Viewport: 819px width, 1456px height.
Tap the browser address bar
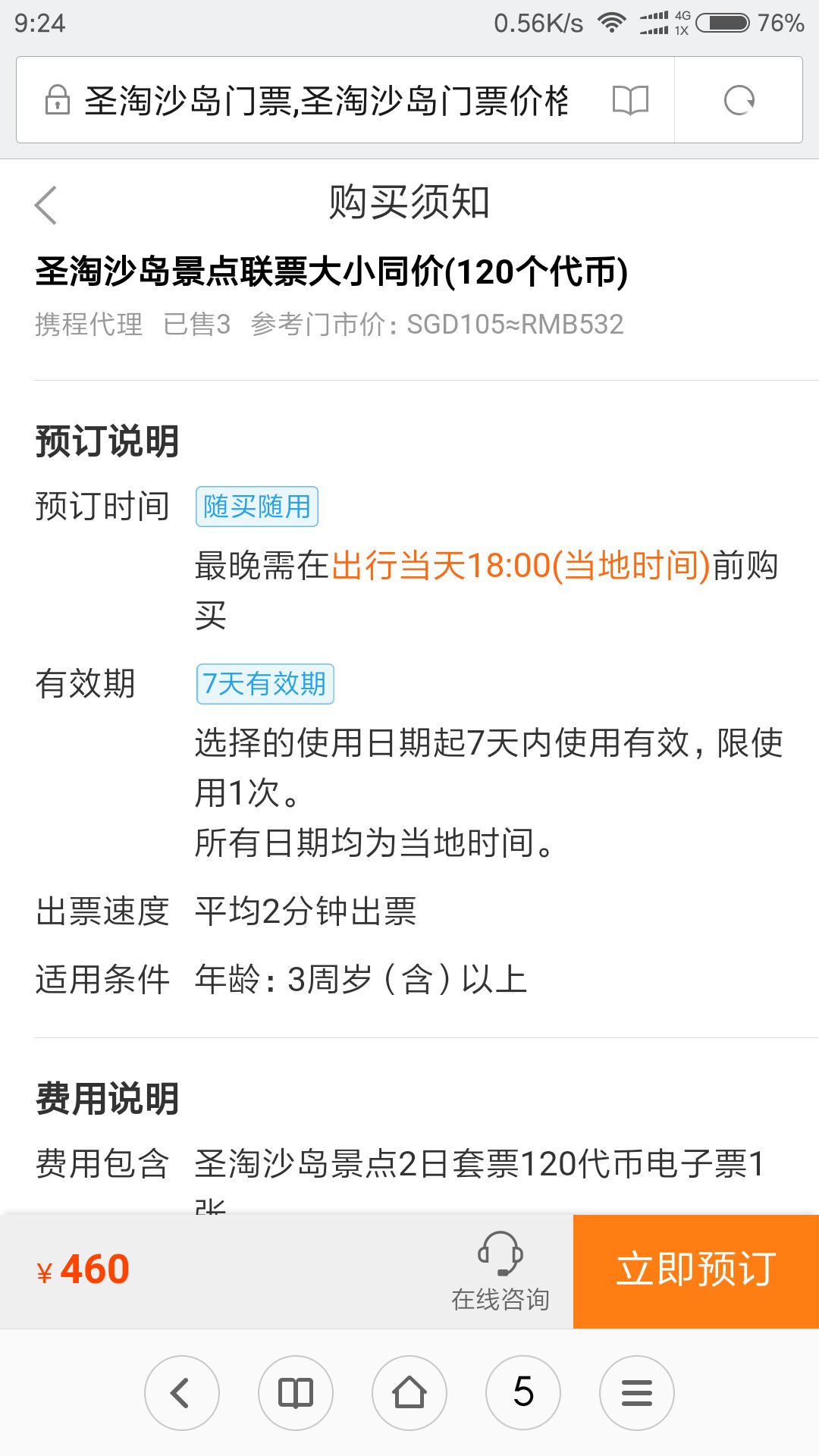point(326,100)
